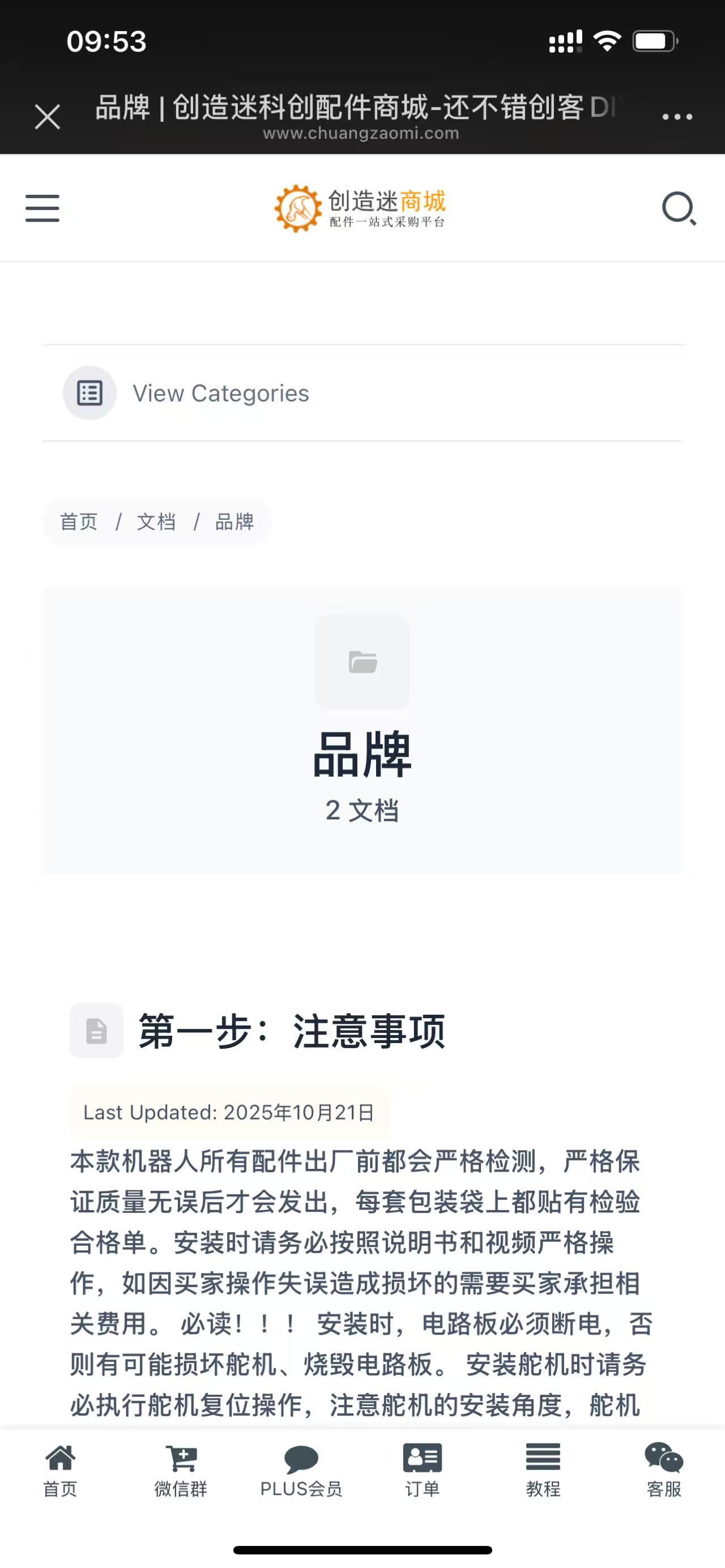Close the in-app browser page

[x=48, y=116]
